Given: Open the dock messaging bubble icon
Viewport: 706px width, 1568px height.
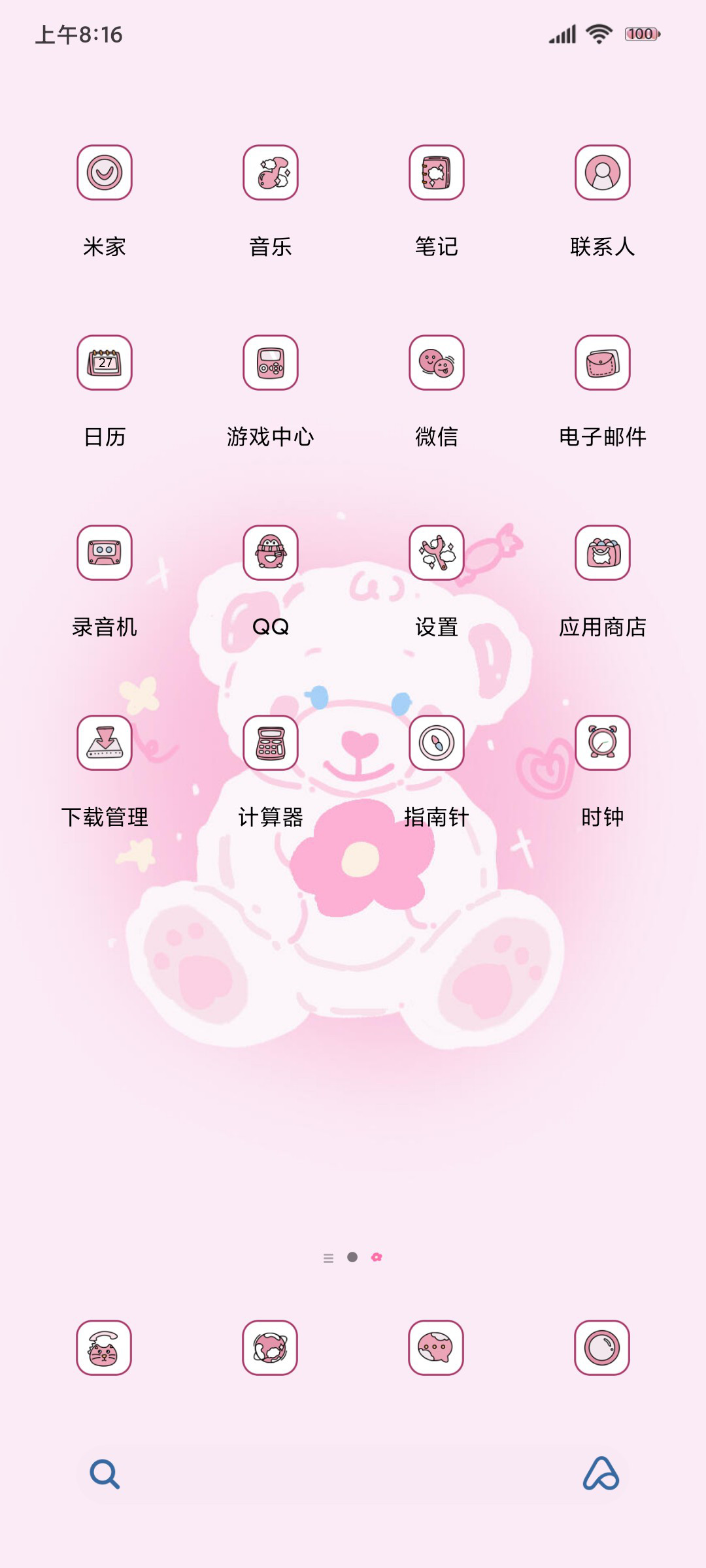Looking at the screenshot, I should (436, 1348).
